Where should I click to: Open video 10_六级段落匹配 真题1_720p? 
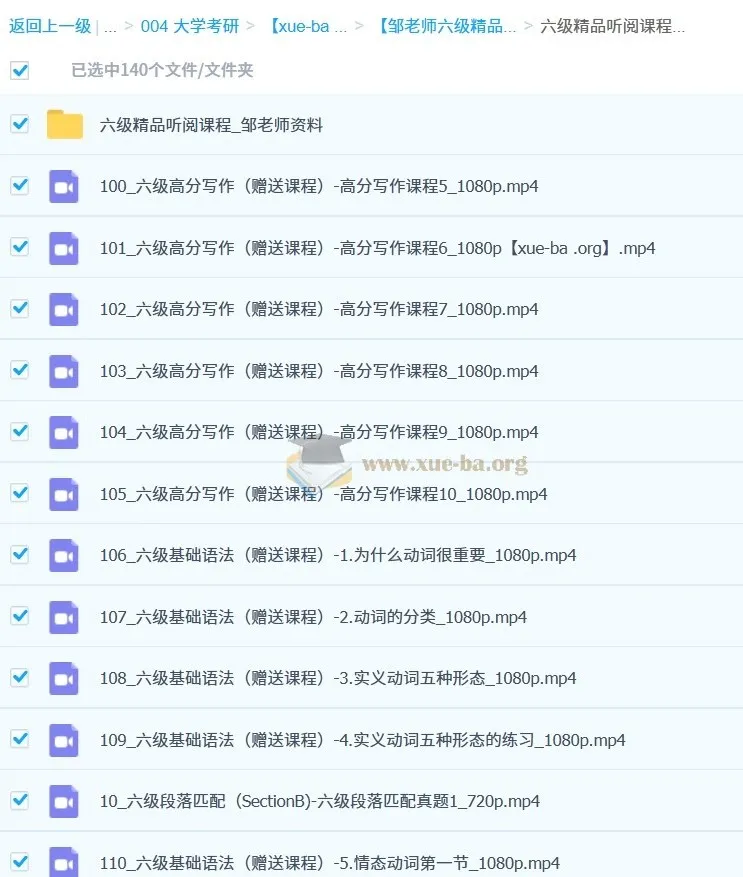[319, 801]
